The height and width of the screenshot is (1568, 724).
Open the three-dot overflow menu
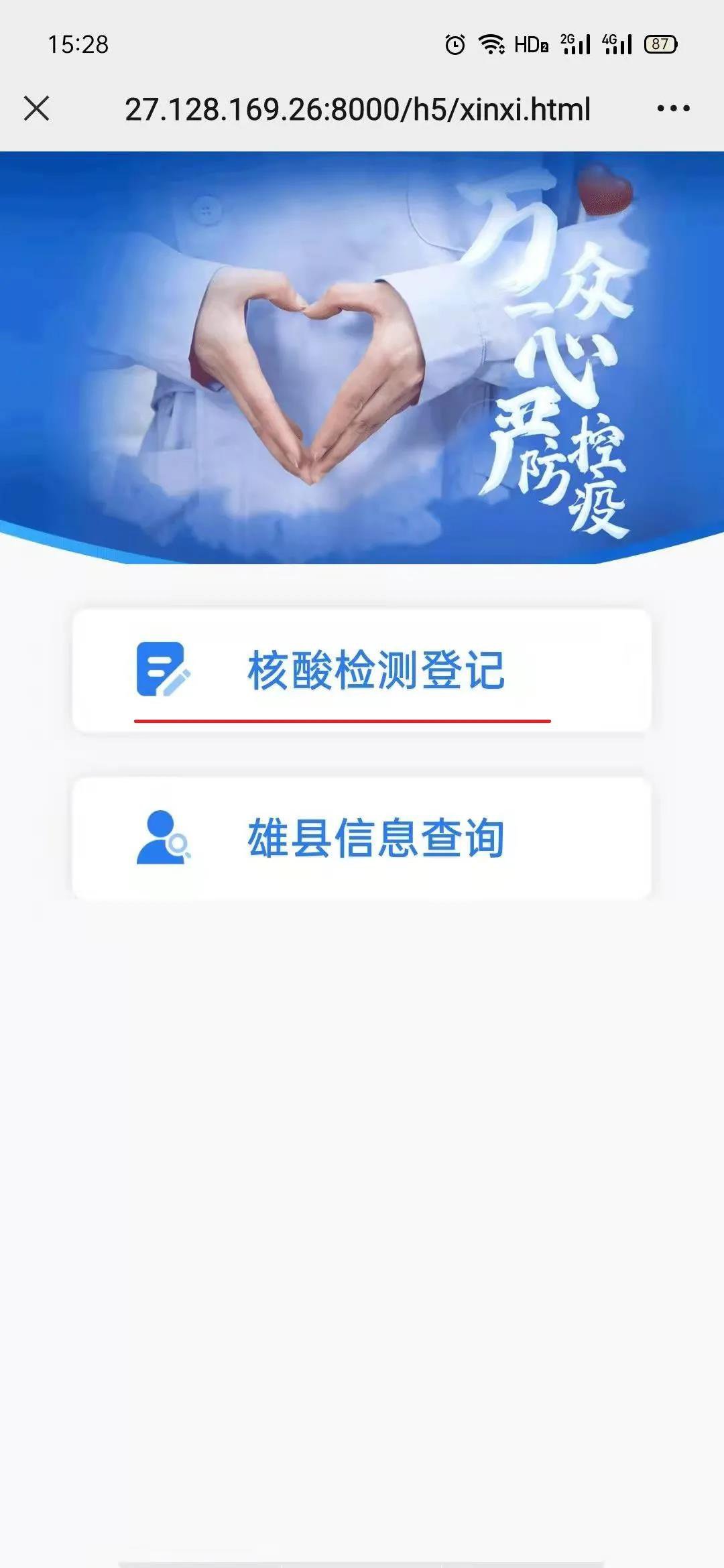pyautogui.click(x=673, y=109)
